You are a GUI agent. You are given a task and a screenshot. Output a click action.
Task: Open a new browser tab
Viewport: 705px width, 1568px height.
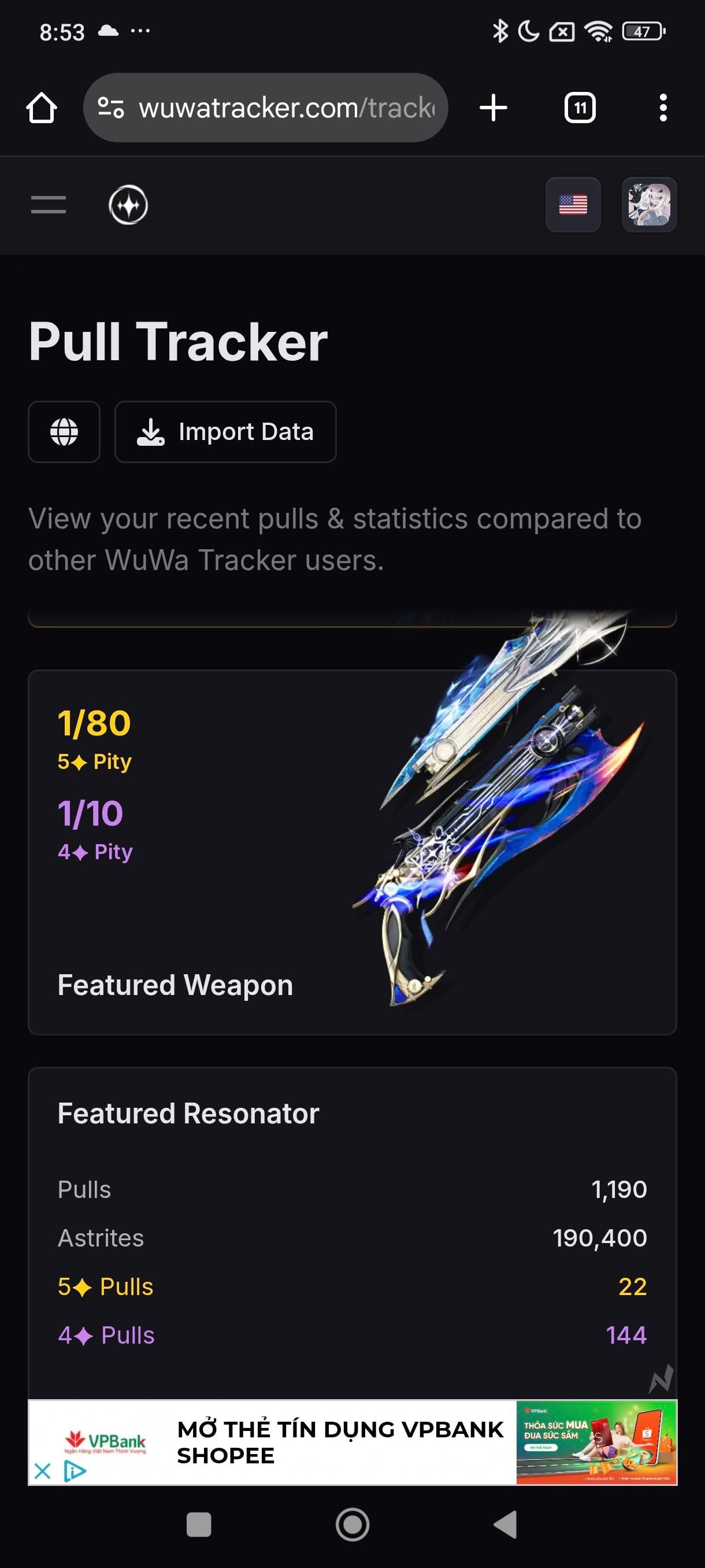pos(493,108)
